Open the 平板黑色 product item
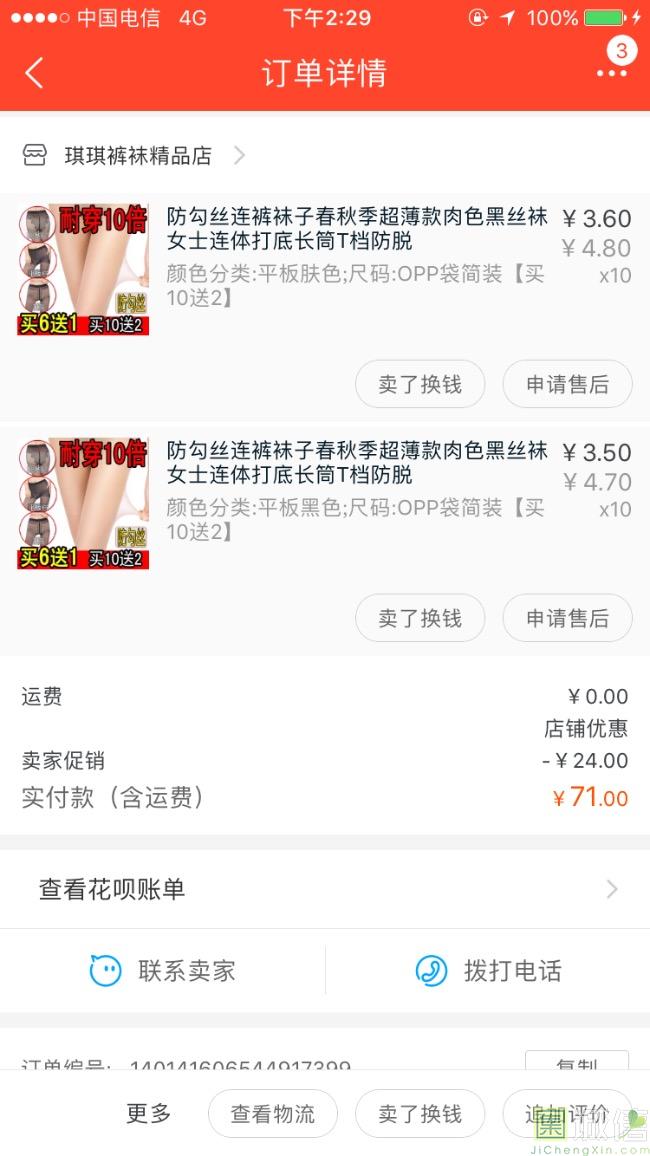Image resolution: width=650 pixels, height=1156 pixels. point(325,504)
